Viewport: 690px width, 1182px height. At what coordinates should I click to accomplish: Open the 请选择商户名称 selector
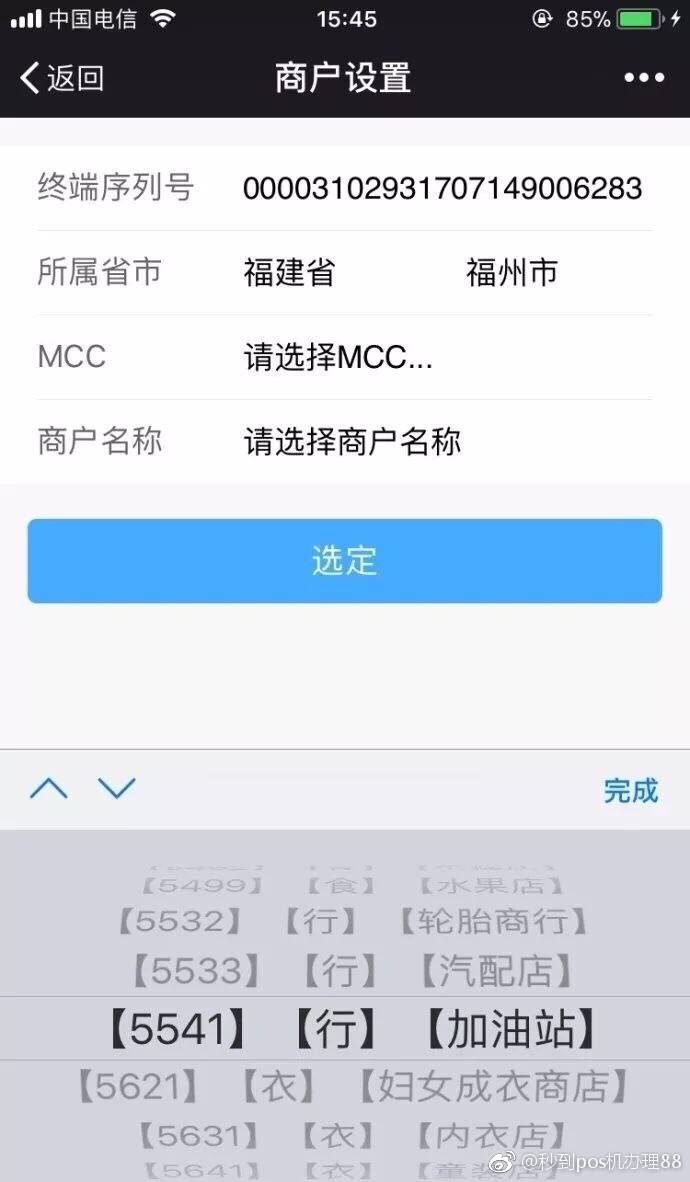point(352,442)
